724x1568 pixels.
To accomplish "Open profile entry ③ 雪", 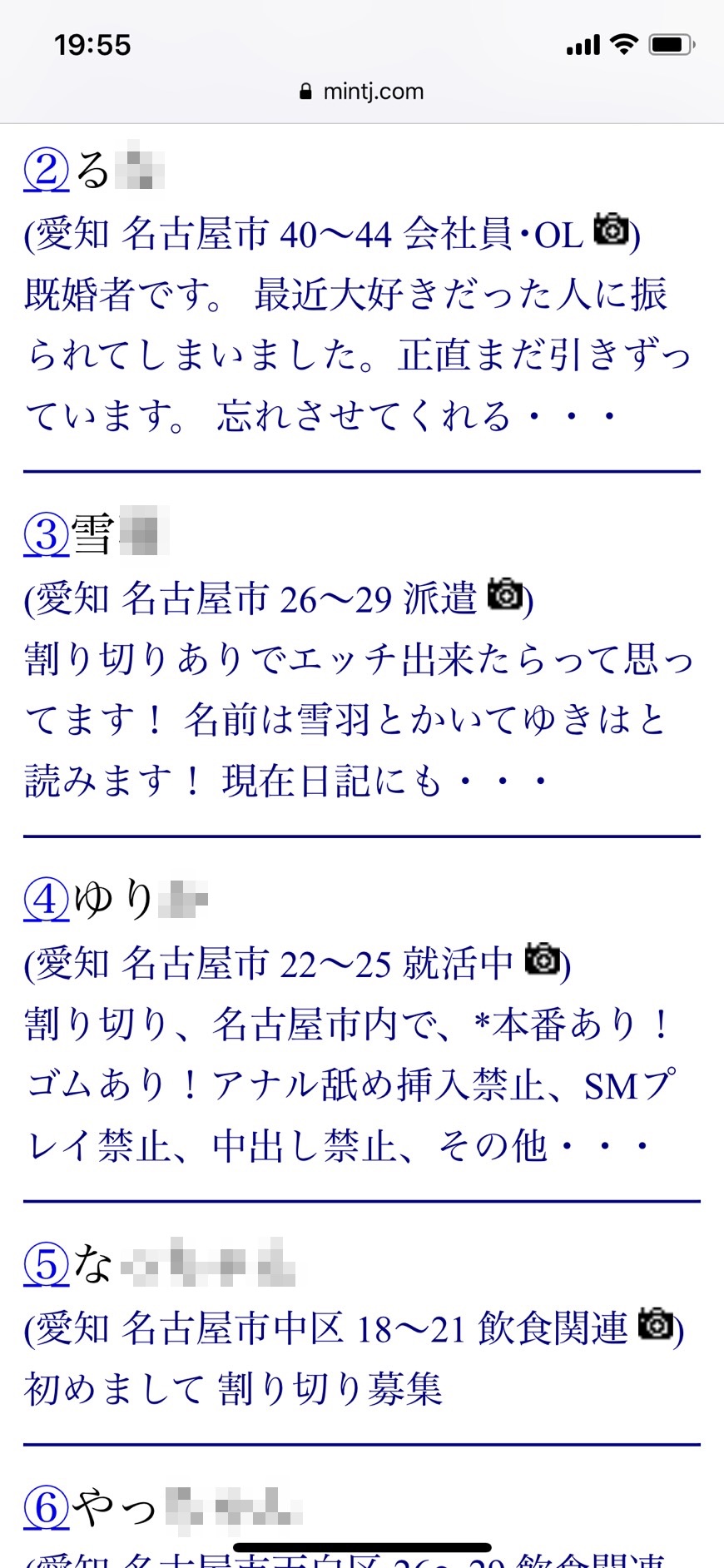I will coord(47,533).
